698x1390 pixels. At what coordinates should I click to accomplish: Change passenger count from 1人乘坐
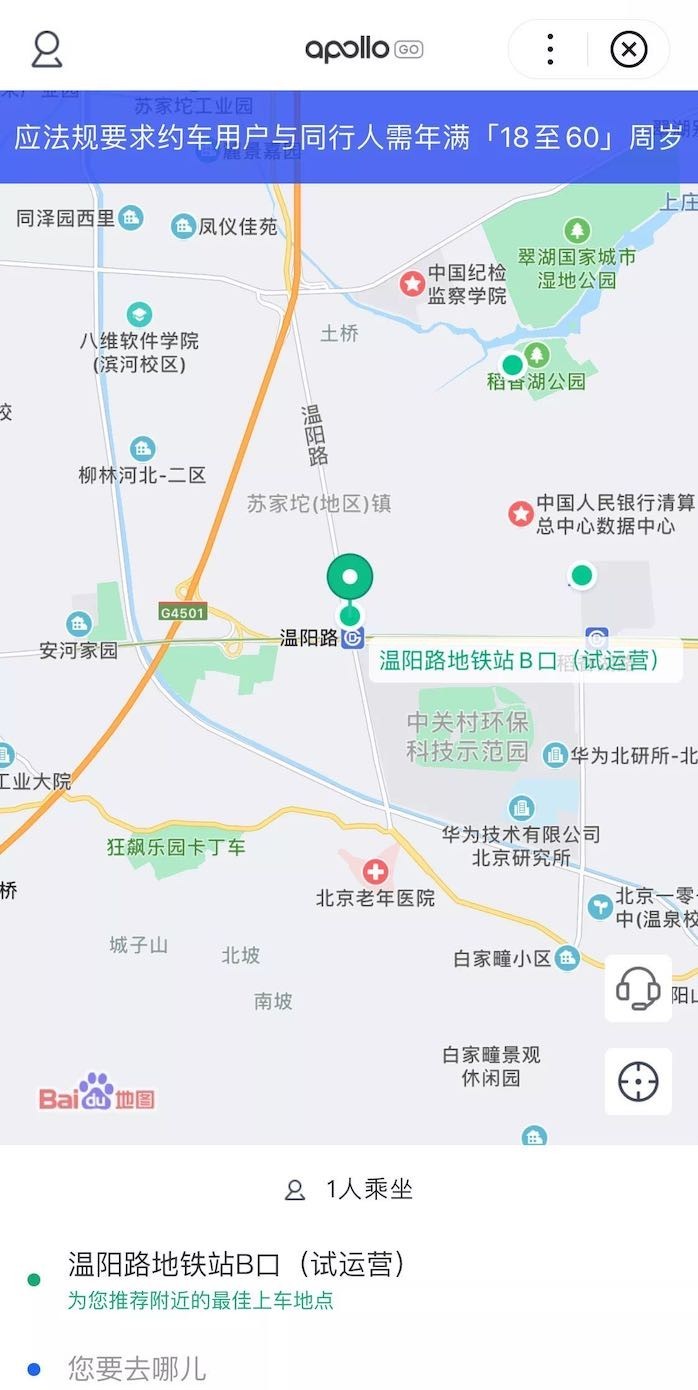click(x=349, y=1189)
